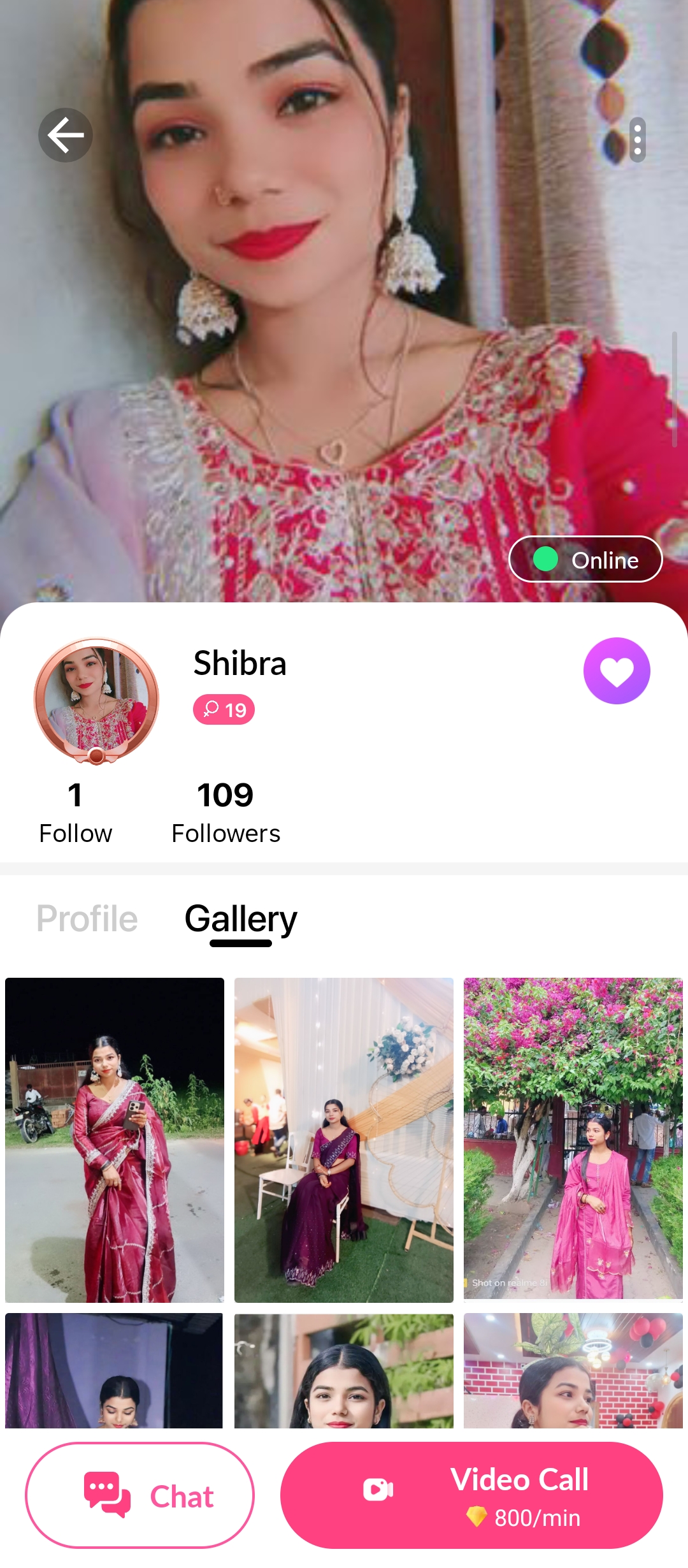Go back using the arrow icon
The width and height of the screenshot is (688, 1568).
pos(66,135)
